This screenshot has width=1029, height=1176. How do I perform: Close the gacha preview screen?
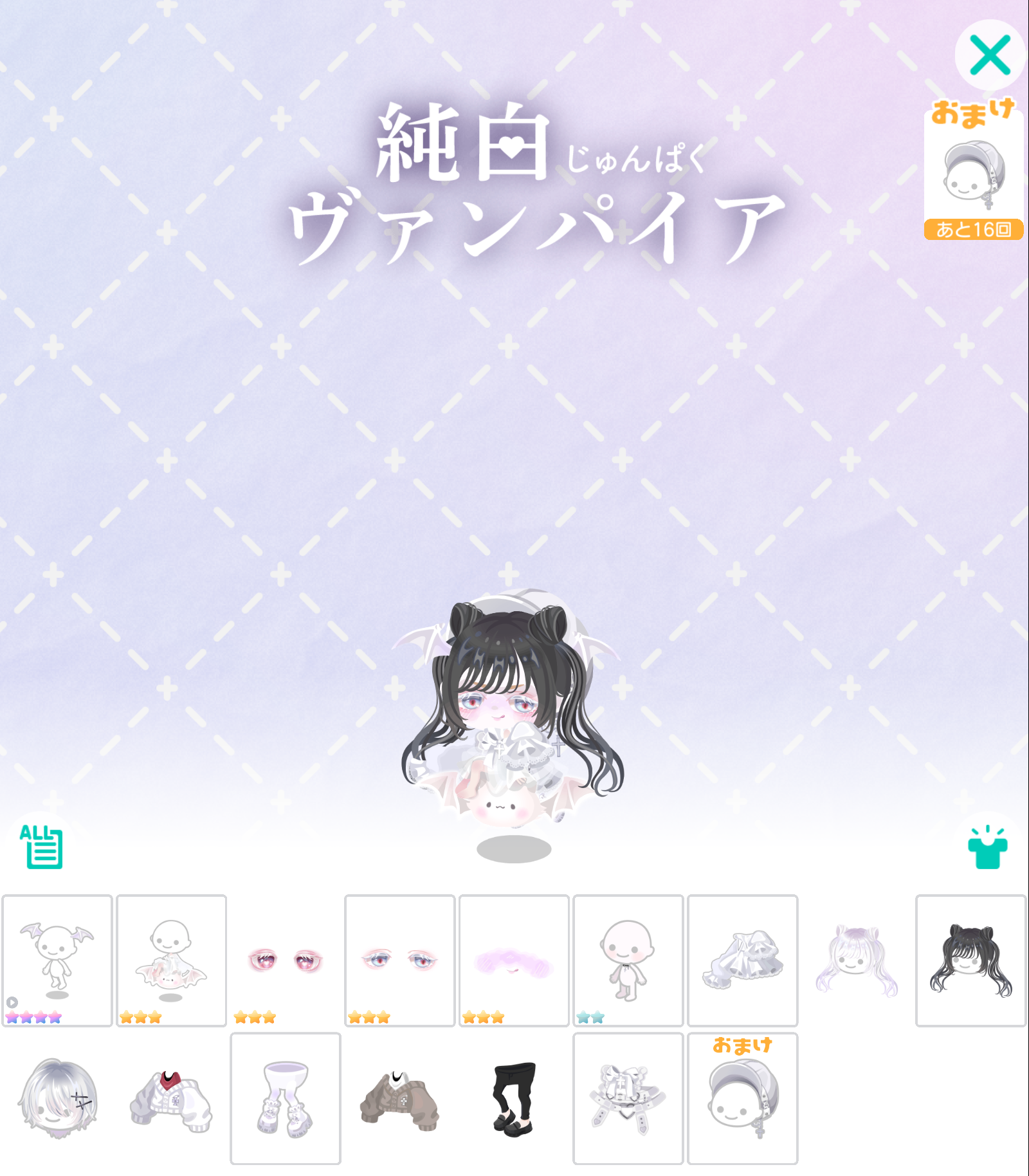(x=990, y=55)
